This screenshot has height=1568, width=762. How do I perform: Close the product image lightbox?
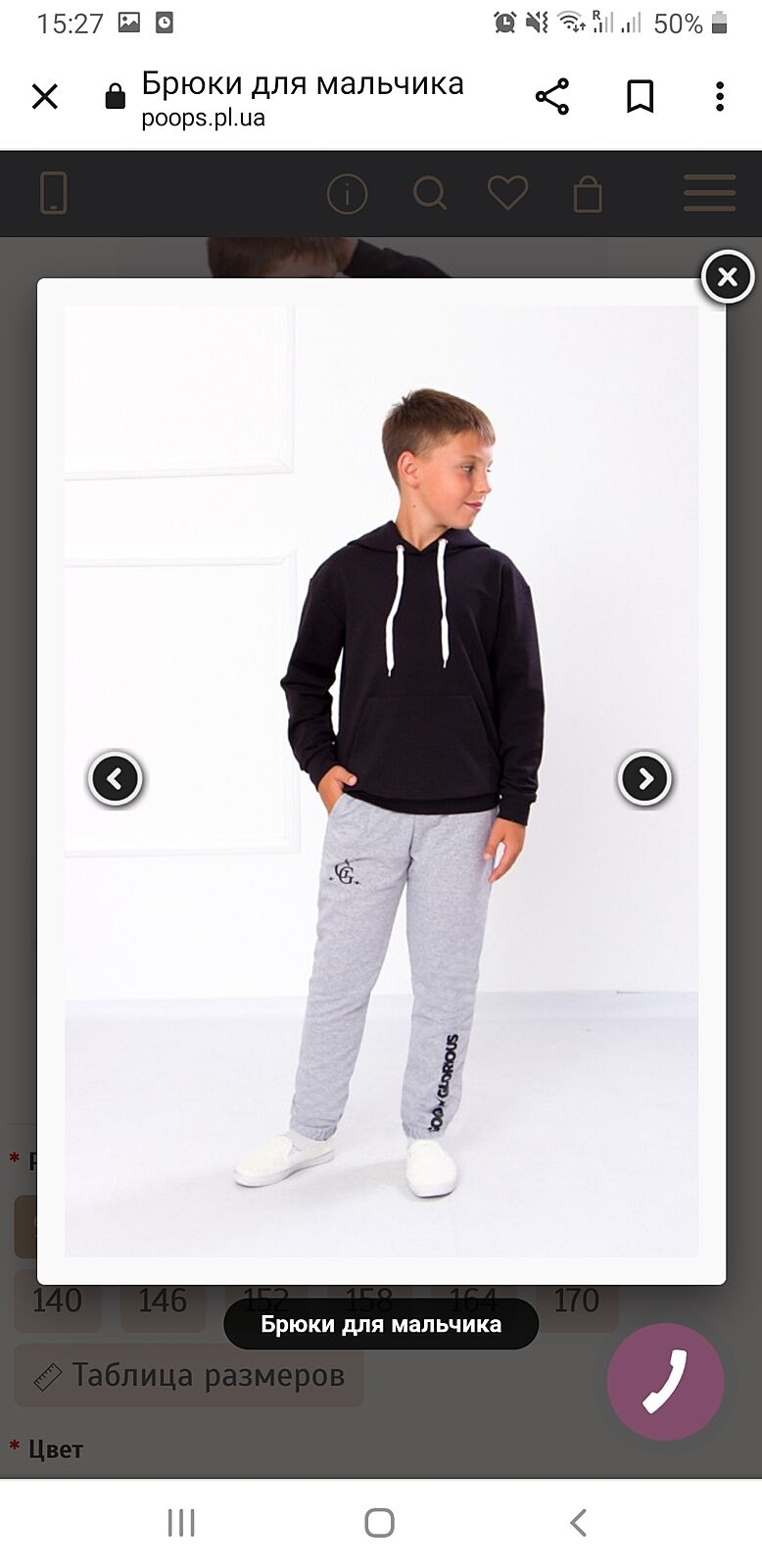pos(727,277)
